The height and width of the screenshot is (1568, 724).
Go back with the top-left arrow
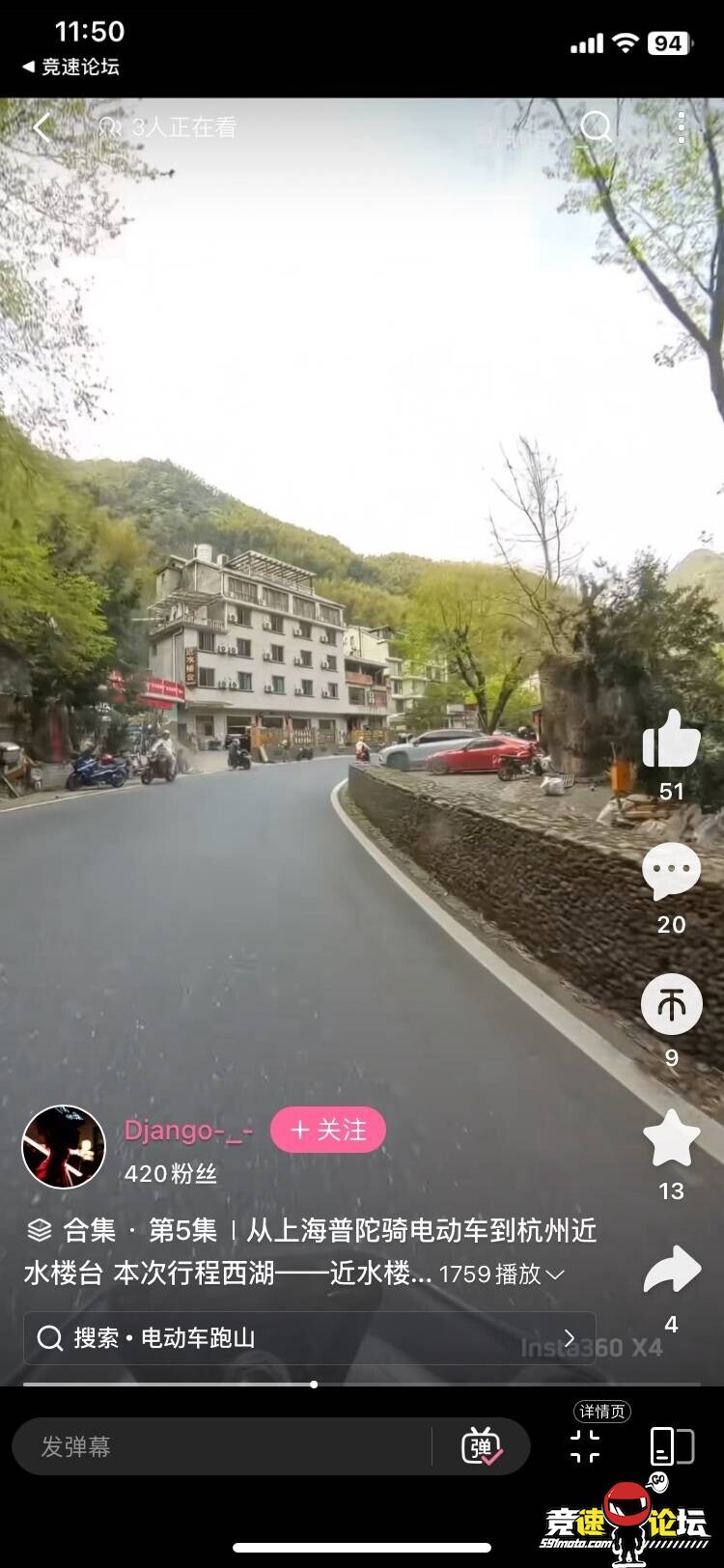point(42,127)
